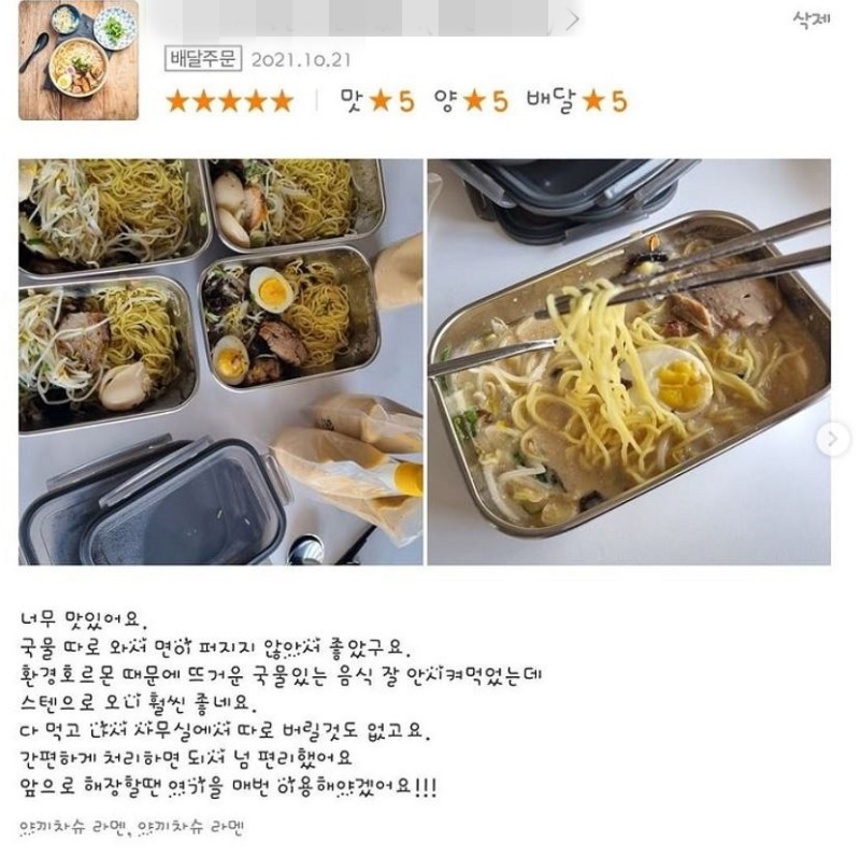Image resolution: width=860 pixels, height=857 pixels.
Task: Open the reviewer's name chevron
Action: point(572,19)
